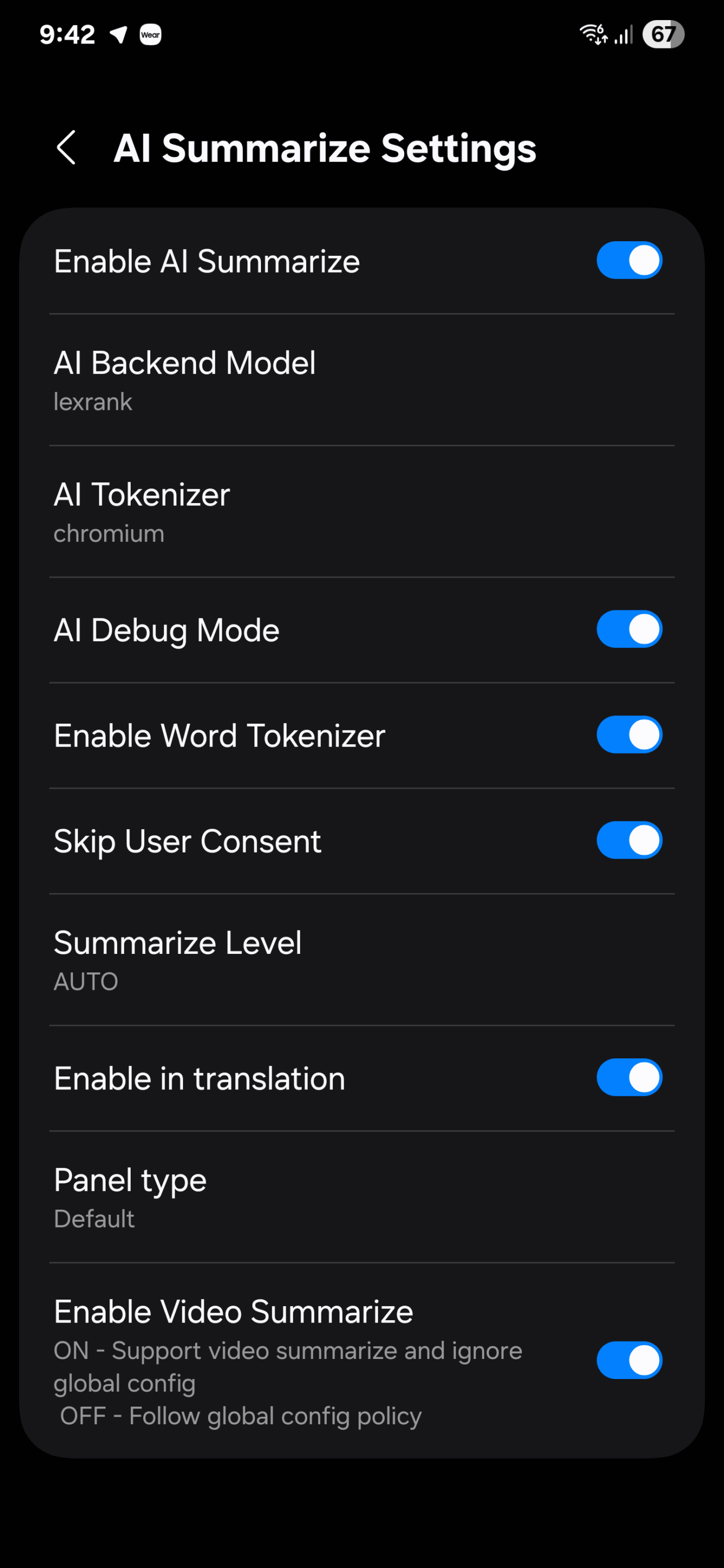
Task: Open Summarize Level options
Action: coord(362,960)
